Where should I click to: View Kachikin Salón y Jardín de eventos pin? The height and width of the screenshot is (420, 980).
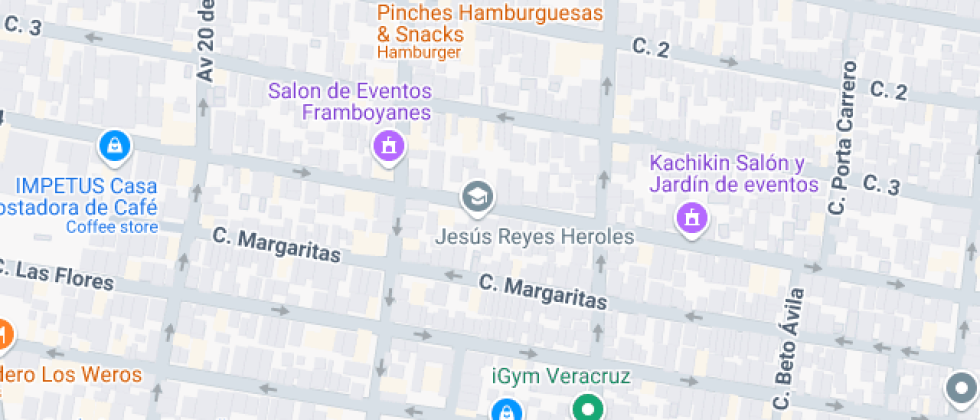[x=690, y=216]
